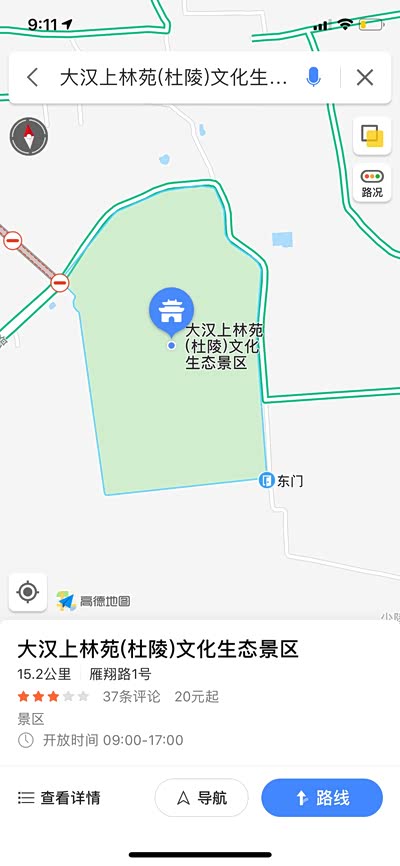Tap the compass to reset map orientation

coord(29,136)
